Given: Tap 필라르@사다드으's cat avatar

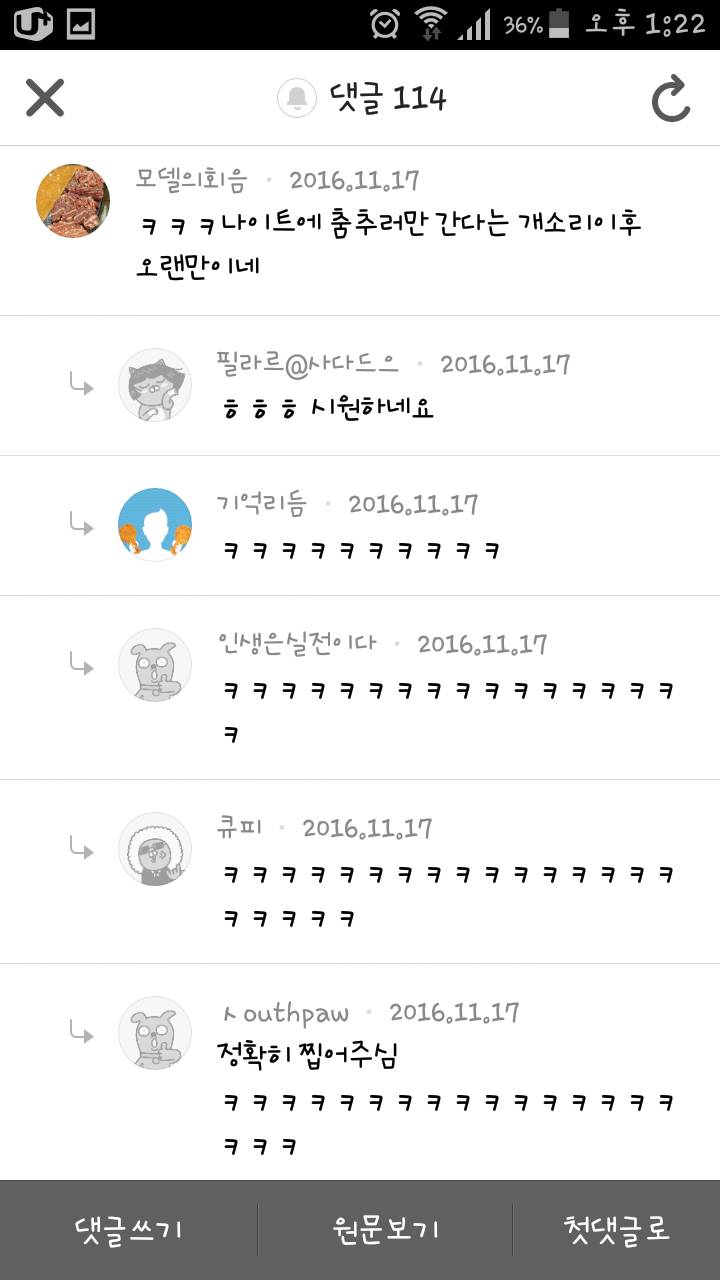Looking at the screenshot, I should tap(155, 385).
